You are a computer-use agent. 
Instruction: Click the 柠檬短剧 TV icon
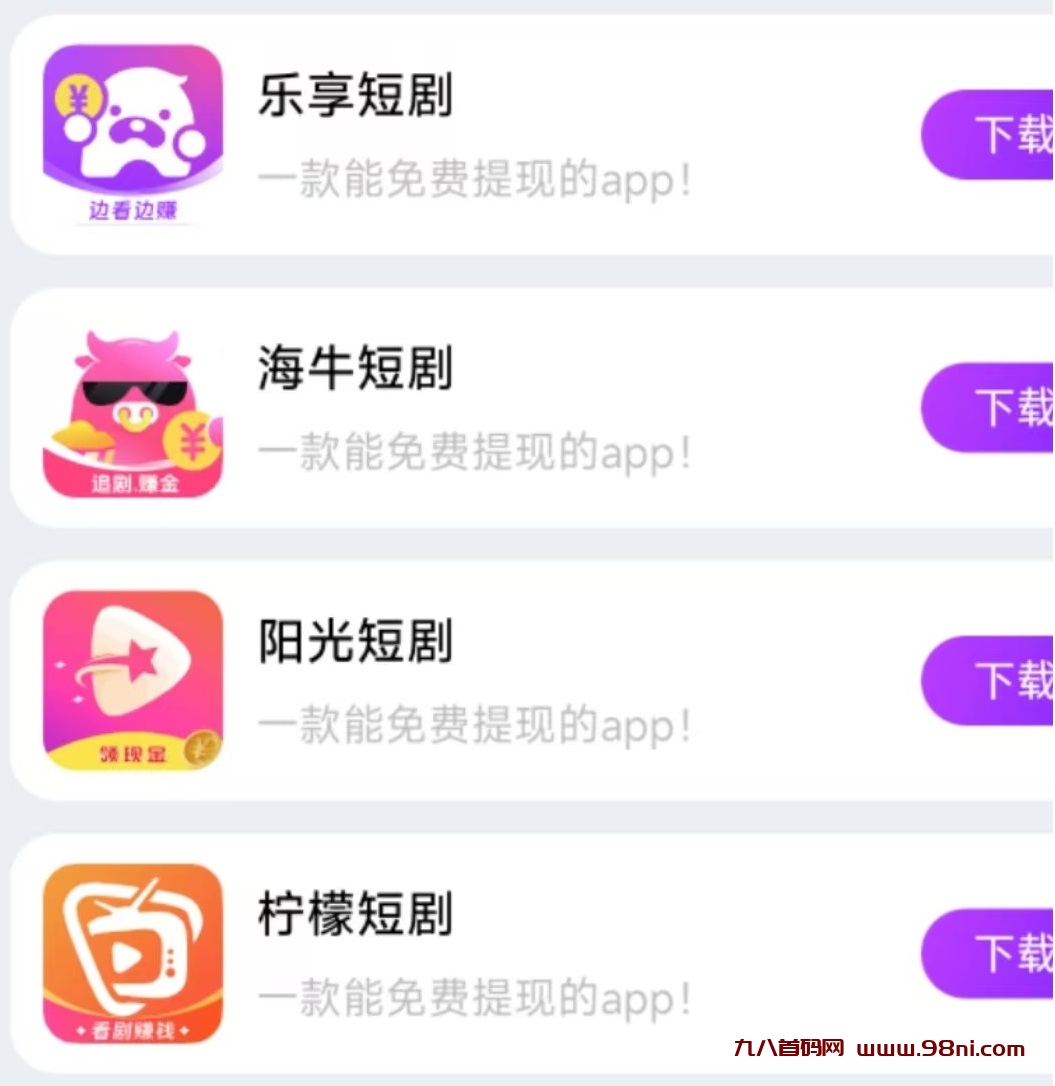tap(135, 950)
